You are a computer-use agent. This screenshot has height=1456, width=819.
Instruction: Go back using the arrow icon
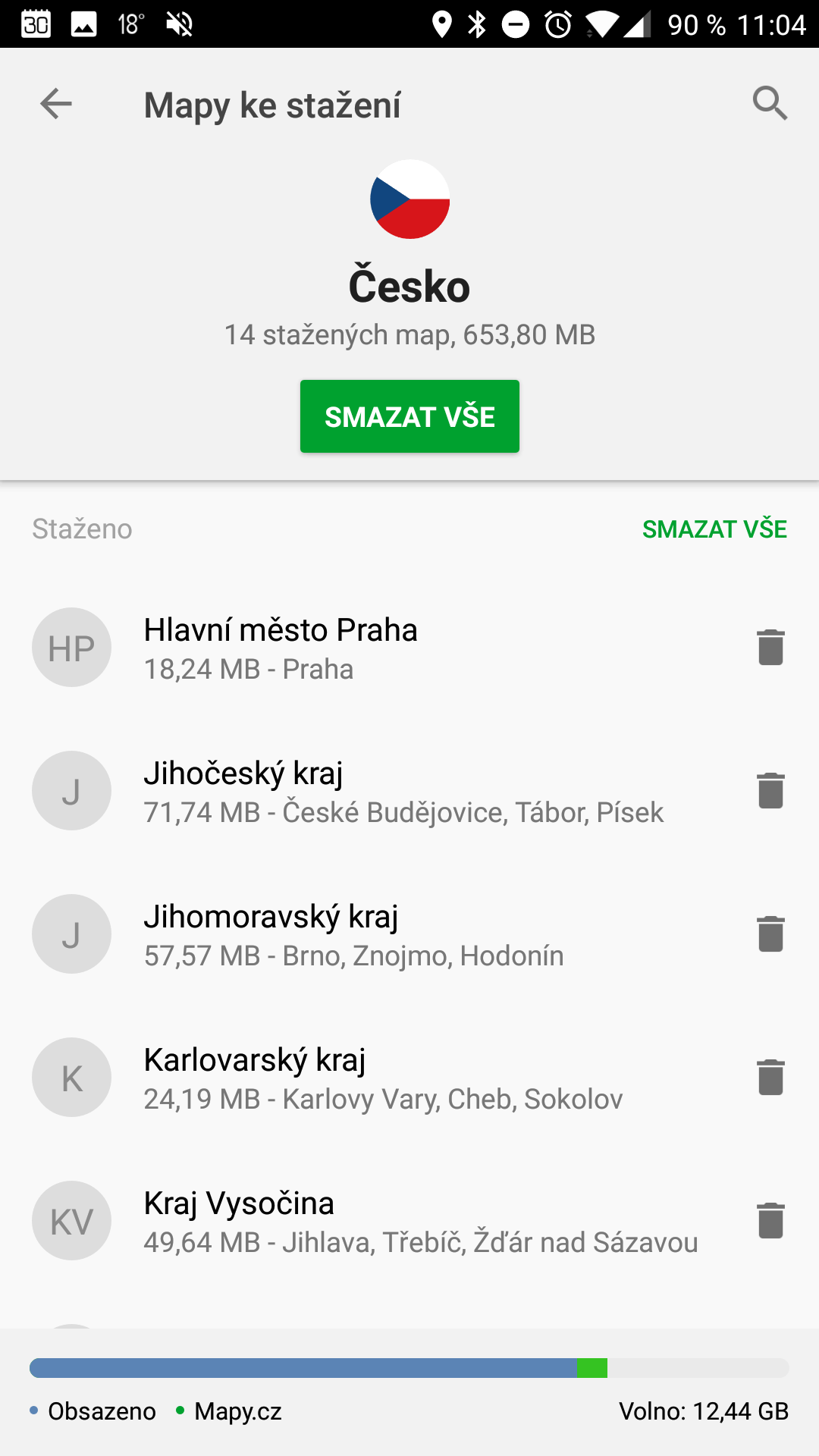pyautogui.click(x=56, y=104)
